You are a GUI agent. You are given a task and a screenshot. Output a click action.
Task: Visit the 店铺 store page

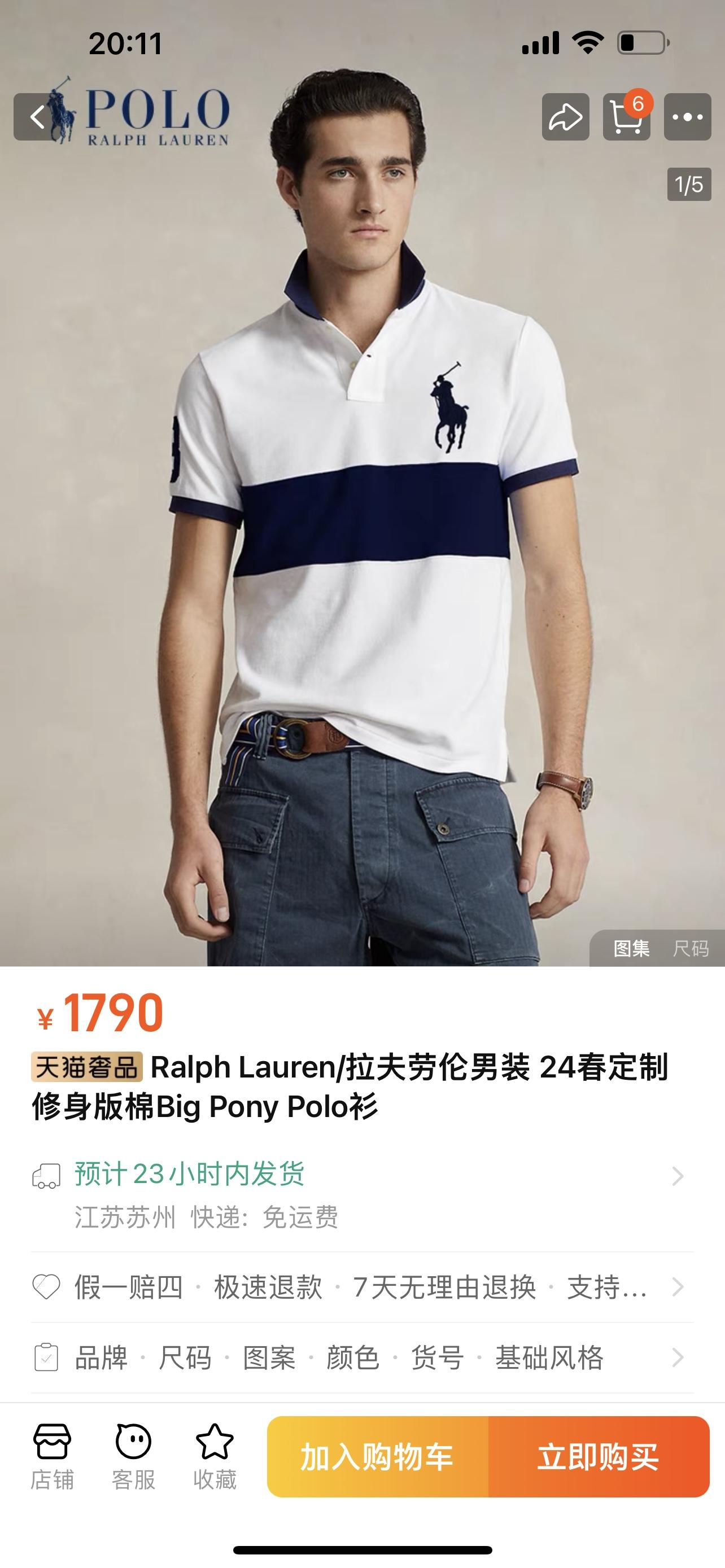(x=53, y=1457)
